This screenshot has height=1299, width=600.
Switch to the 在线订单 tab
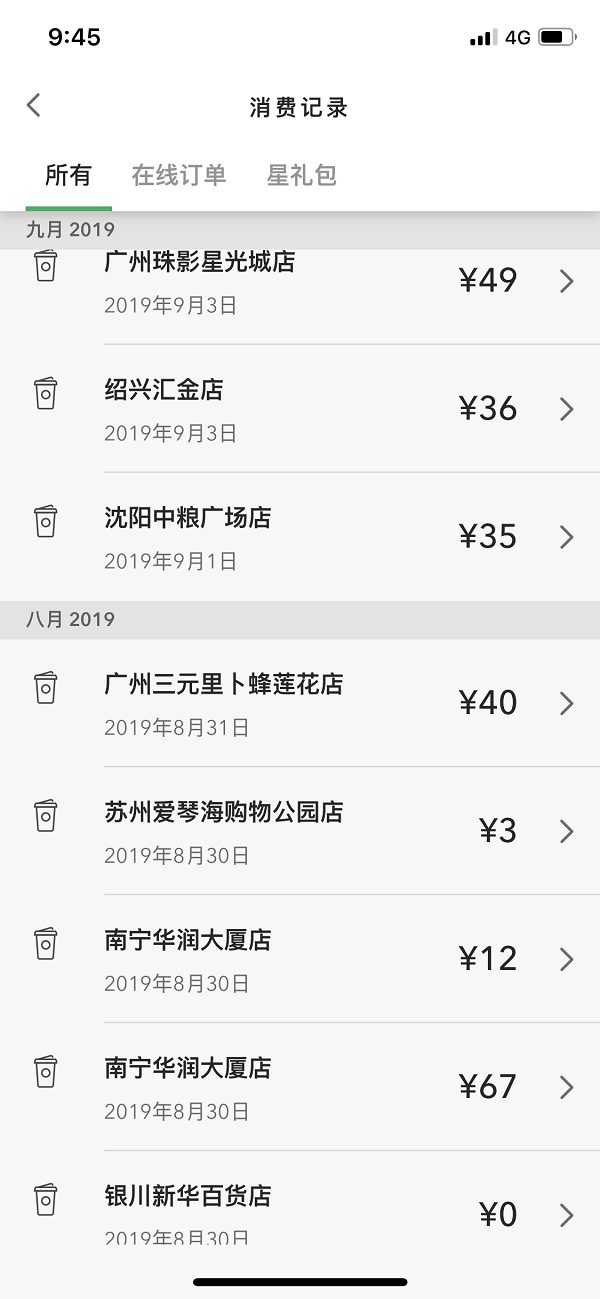tap(179, 176)
